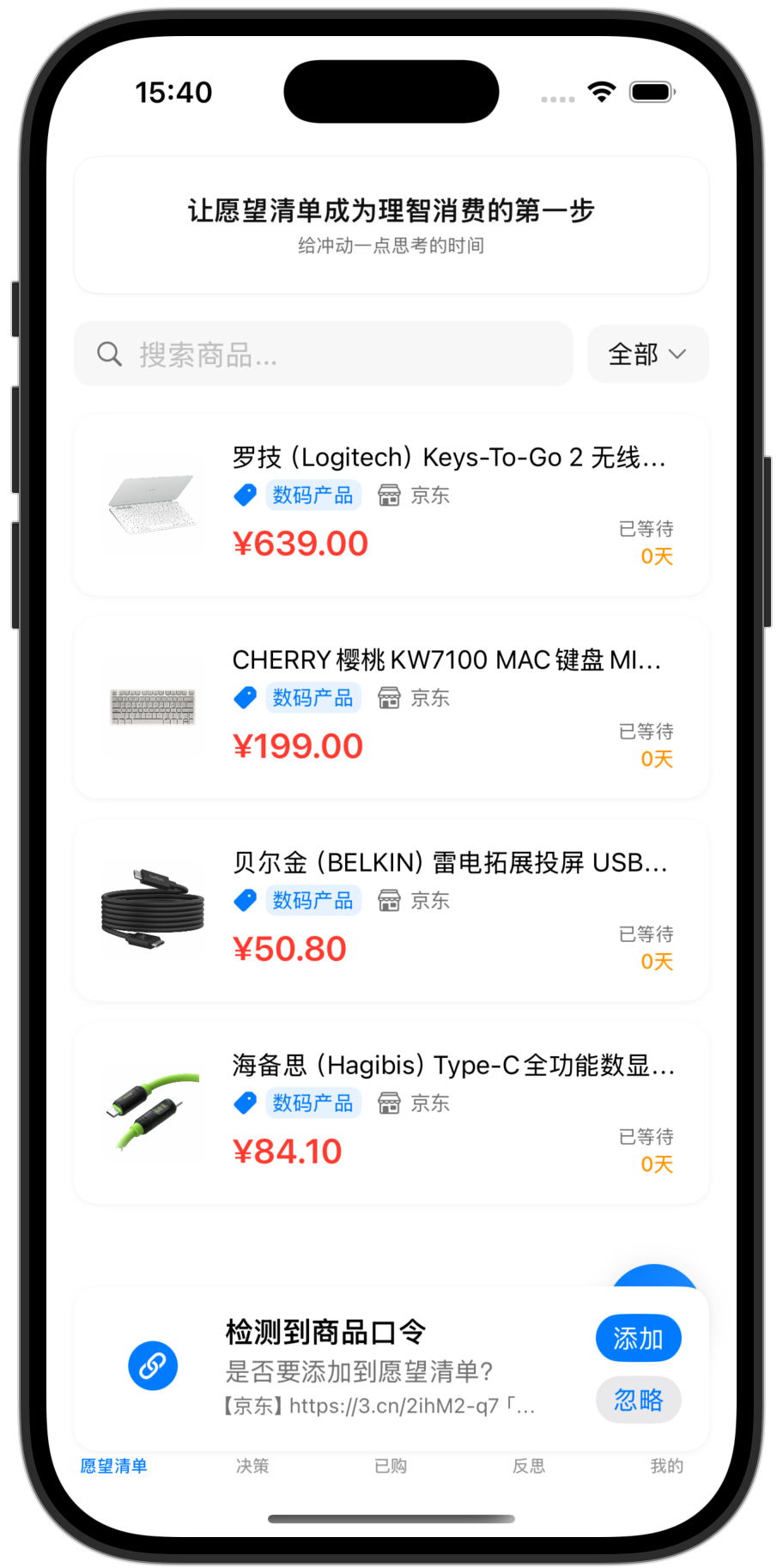The image size is (783, 1568).
Task: Click 添加 to add the detected product
Action: click(x=639, y=1337)
